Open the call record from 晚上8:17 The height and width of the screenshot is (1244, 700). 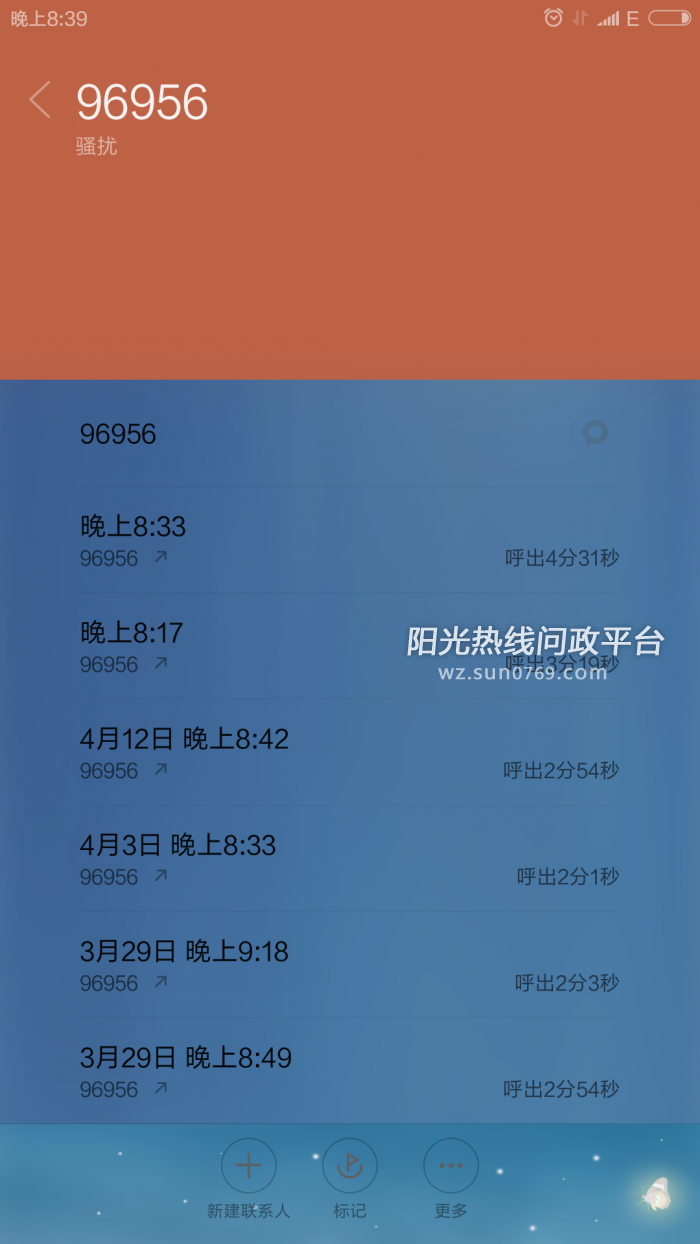point(349,647)
